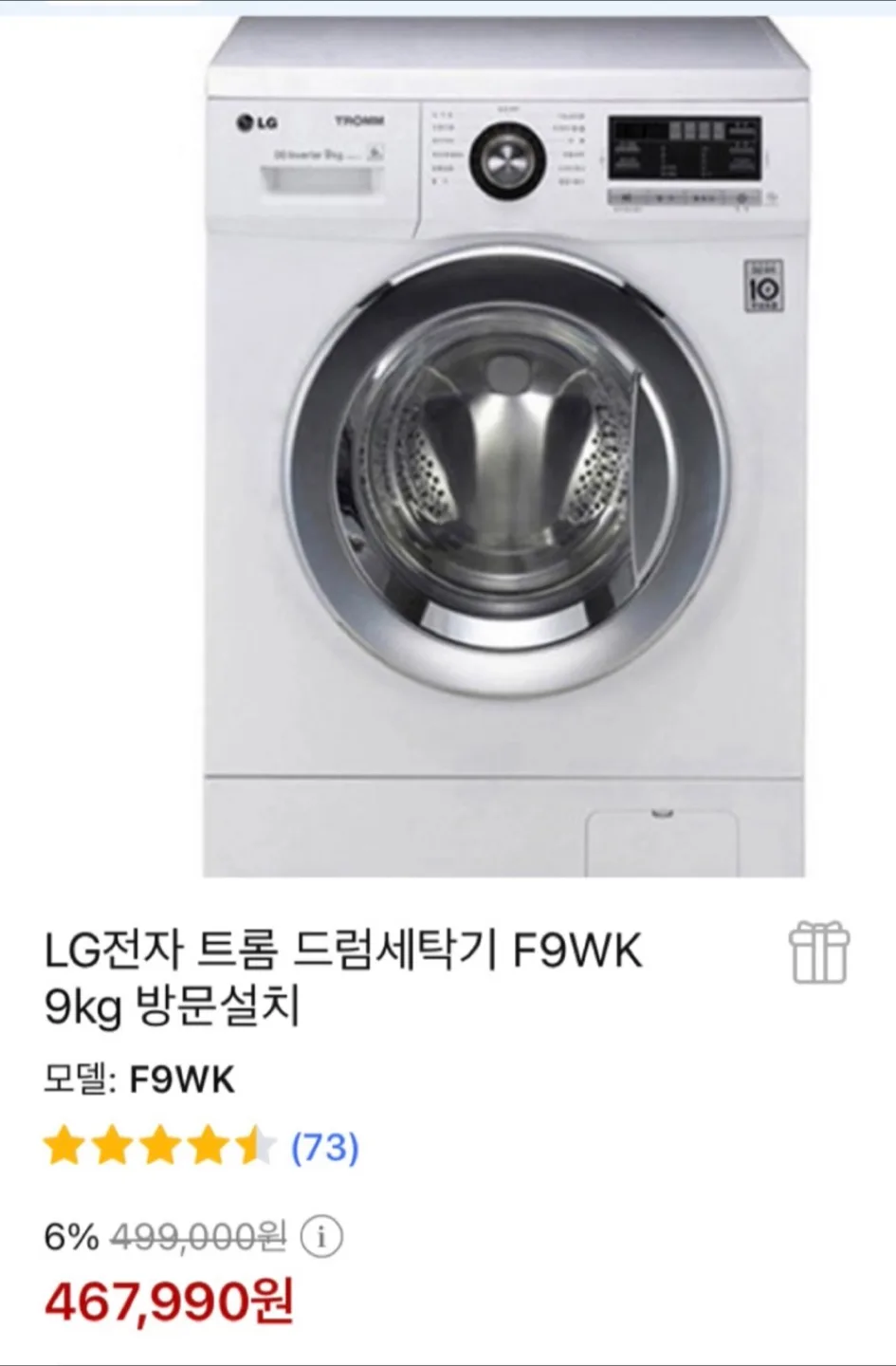
Task: Click the LG logo on the washer panel
Action: [254, 121]
